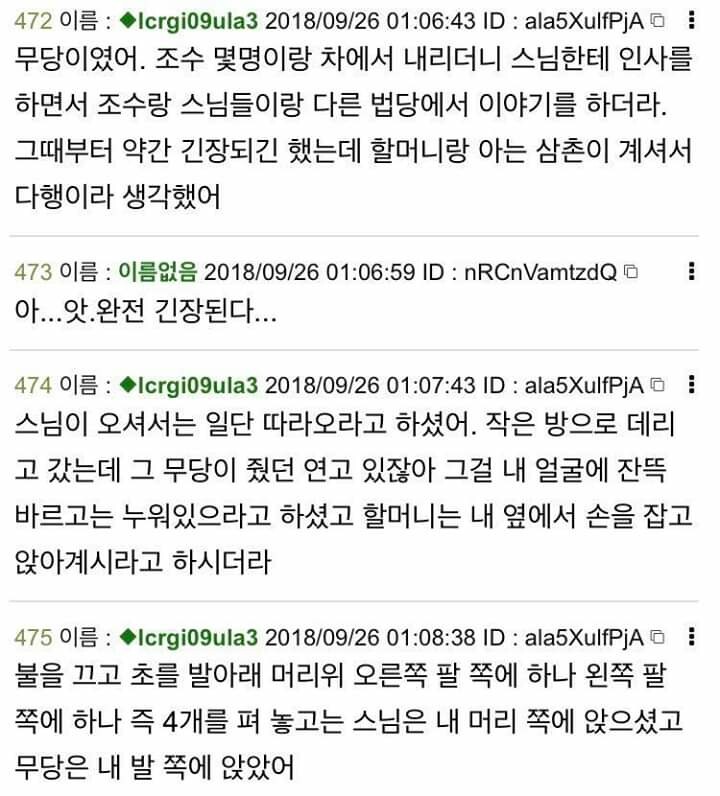
Task: Copy ID of post 472
Action: pyautogui.click(x=657, y=20)
